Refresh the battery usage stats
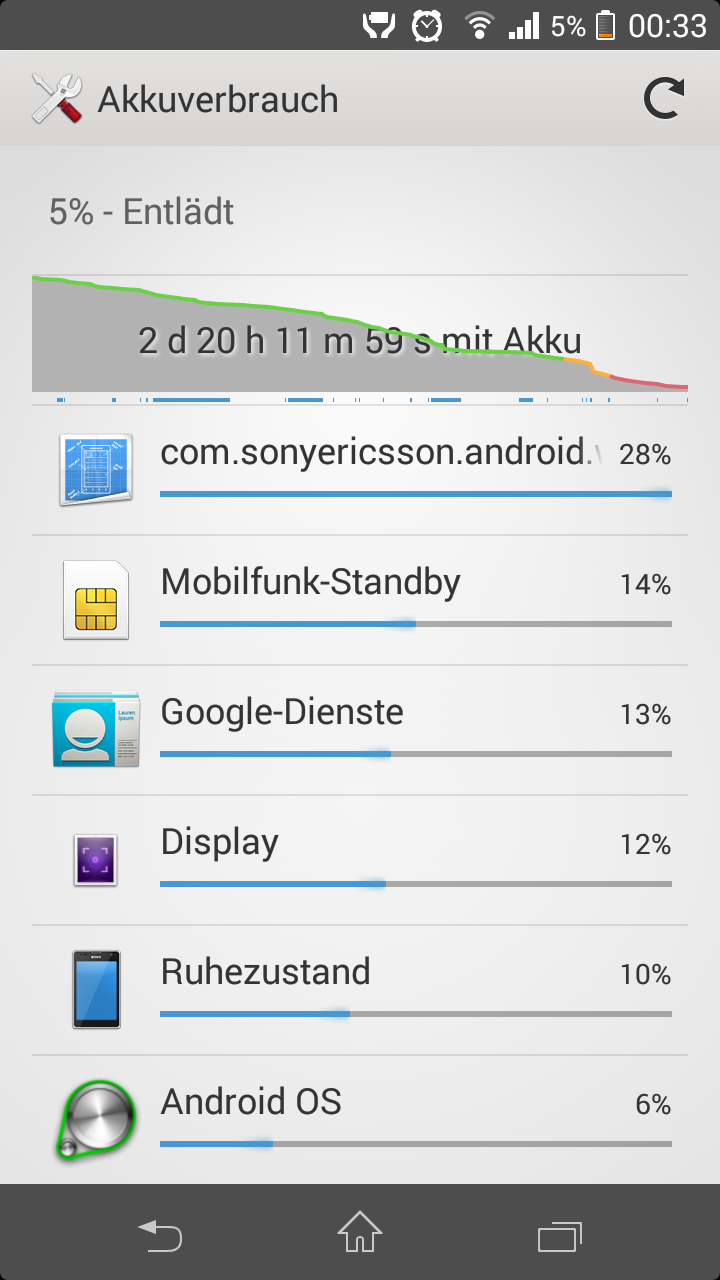 [x=664, y=99]
